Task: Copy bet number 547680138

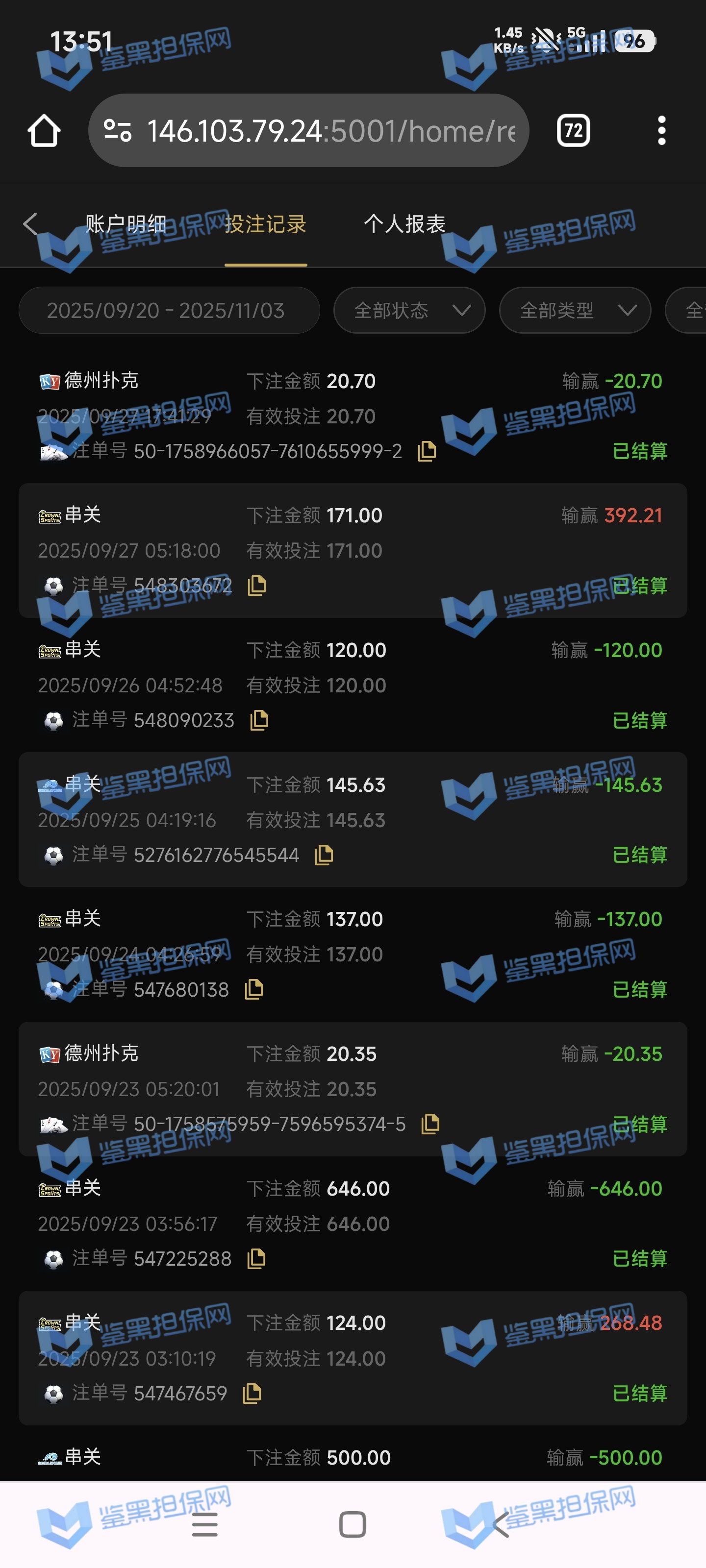Action: tap(253, 989)
